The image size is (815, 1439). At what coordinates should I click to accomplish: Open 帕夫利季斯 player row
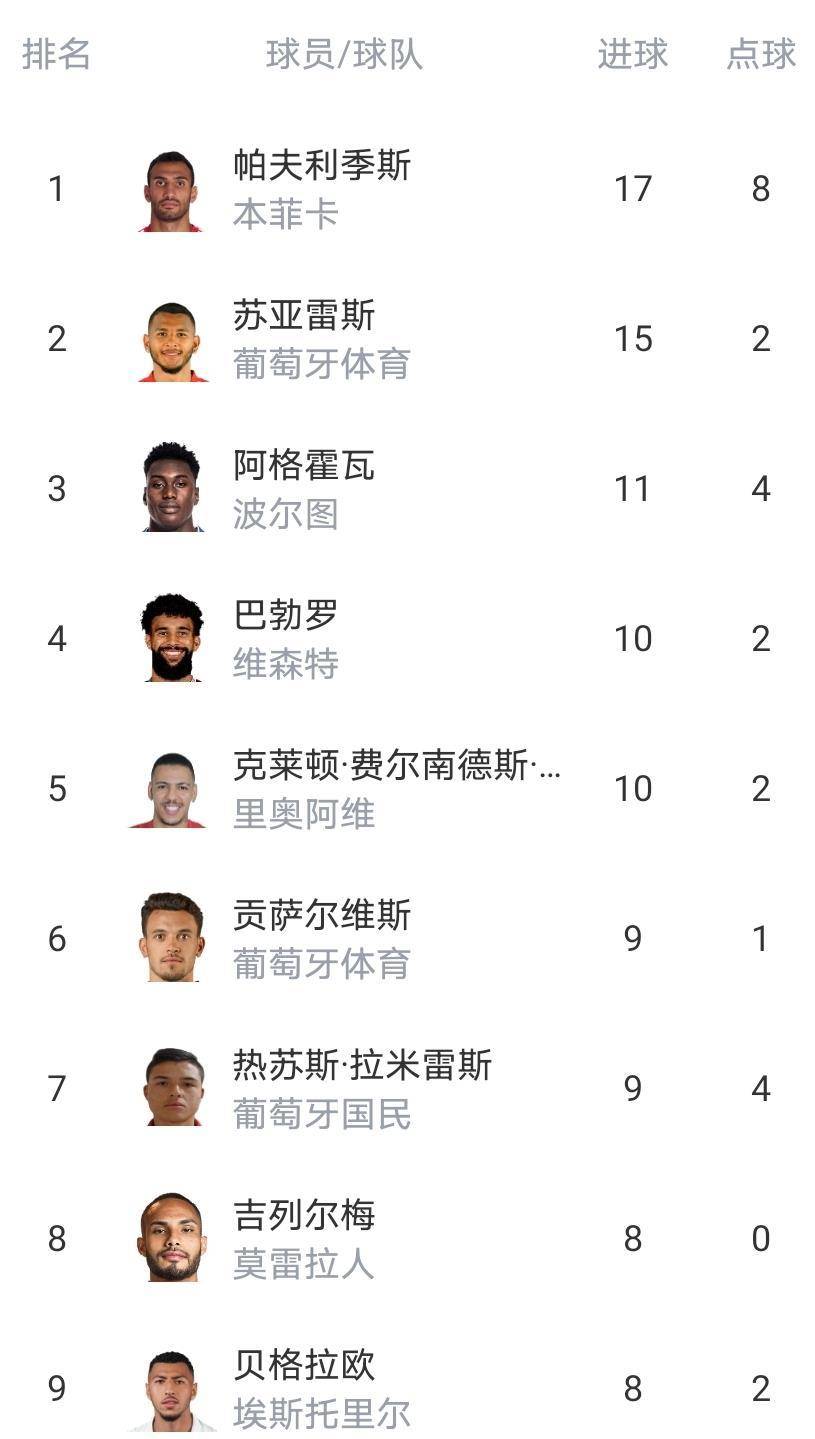(x=321, y=166)
